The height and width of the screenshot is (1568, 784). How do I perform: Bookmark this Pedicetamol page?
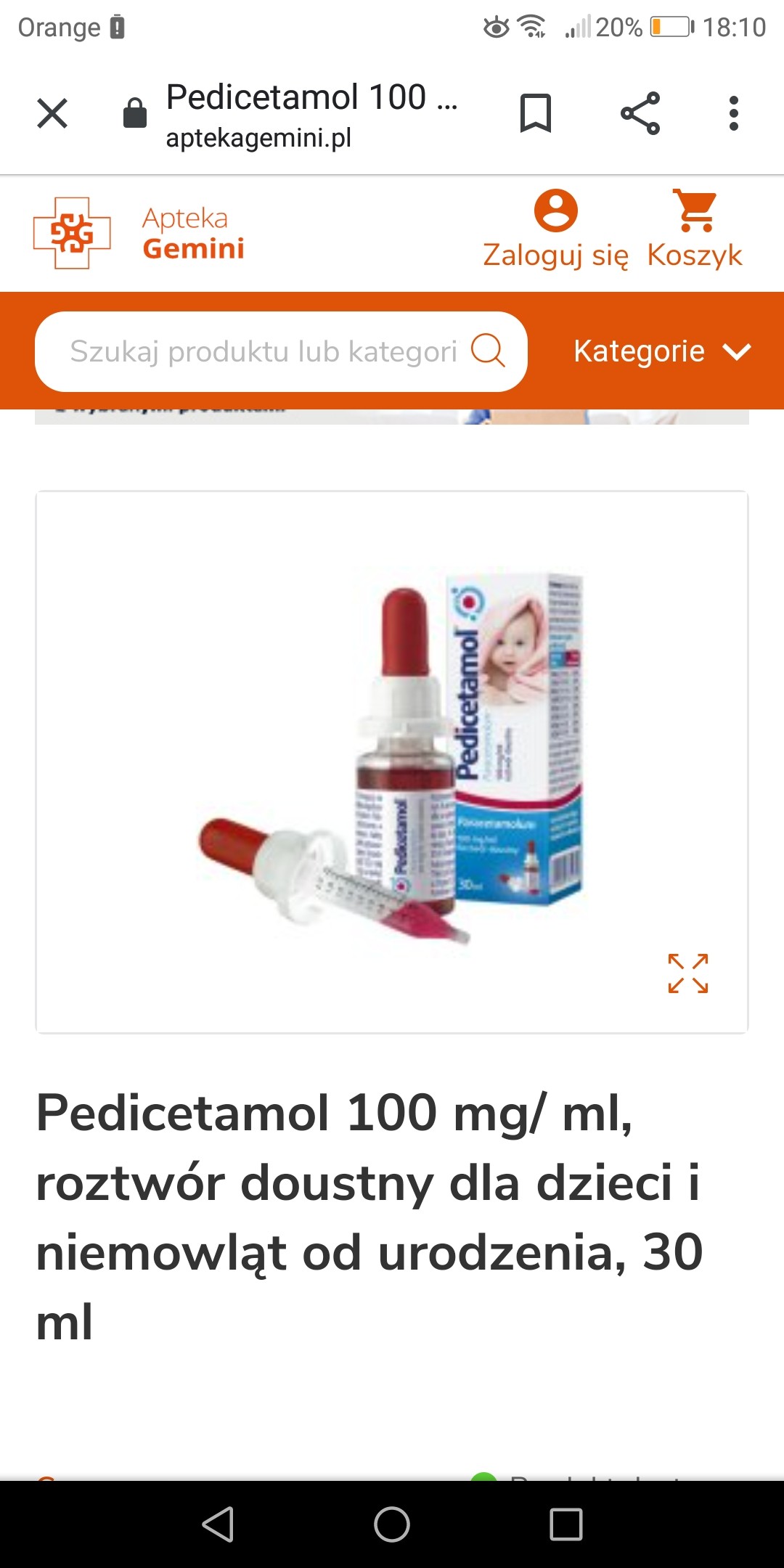(x=536, y=114)
